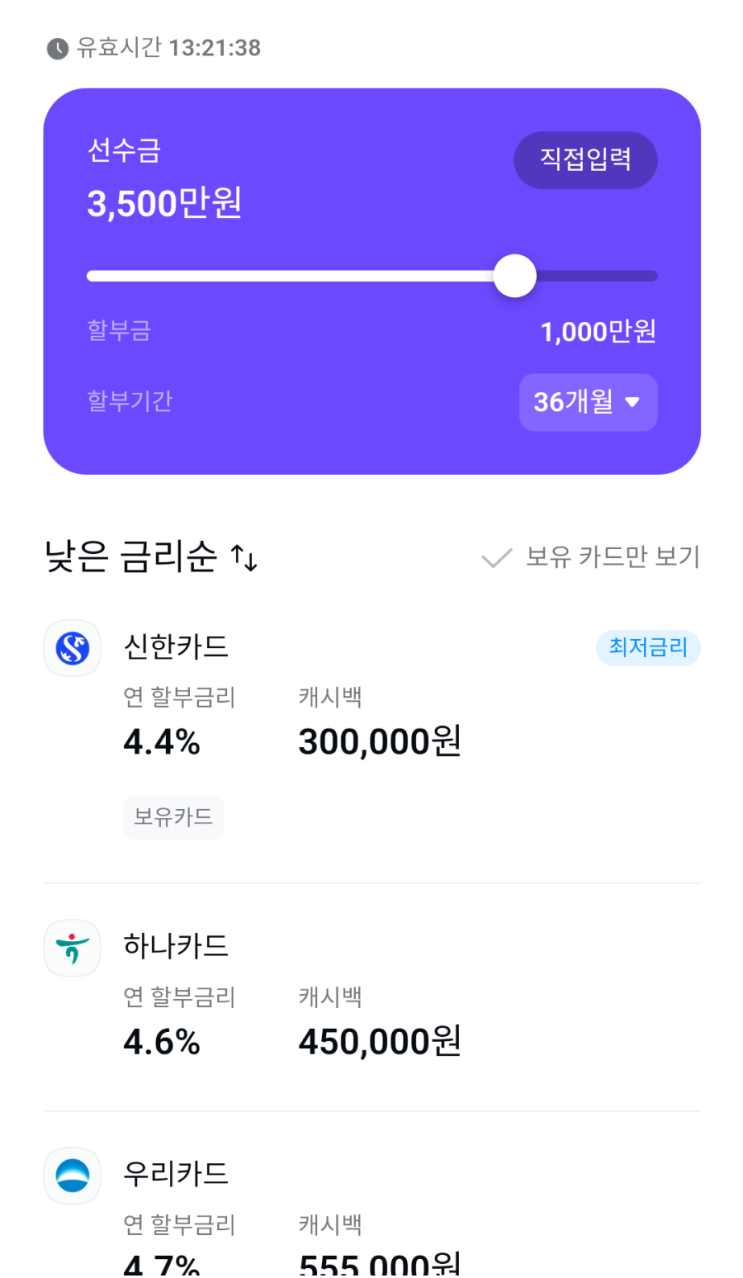Select the 신한카드 offer
The height and width of the screenshot is (1278, 743).
coord(371,730)
